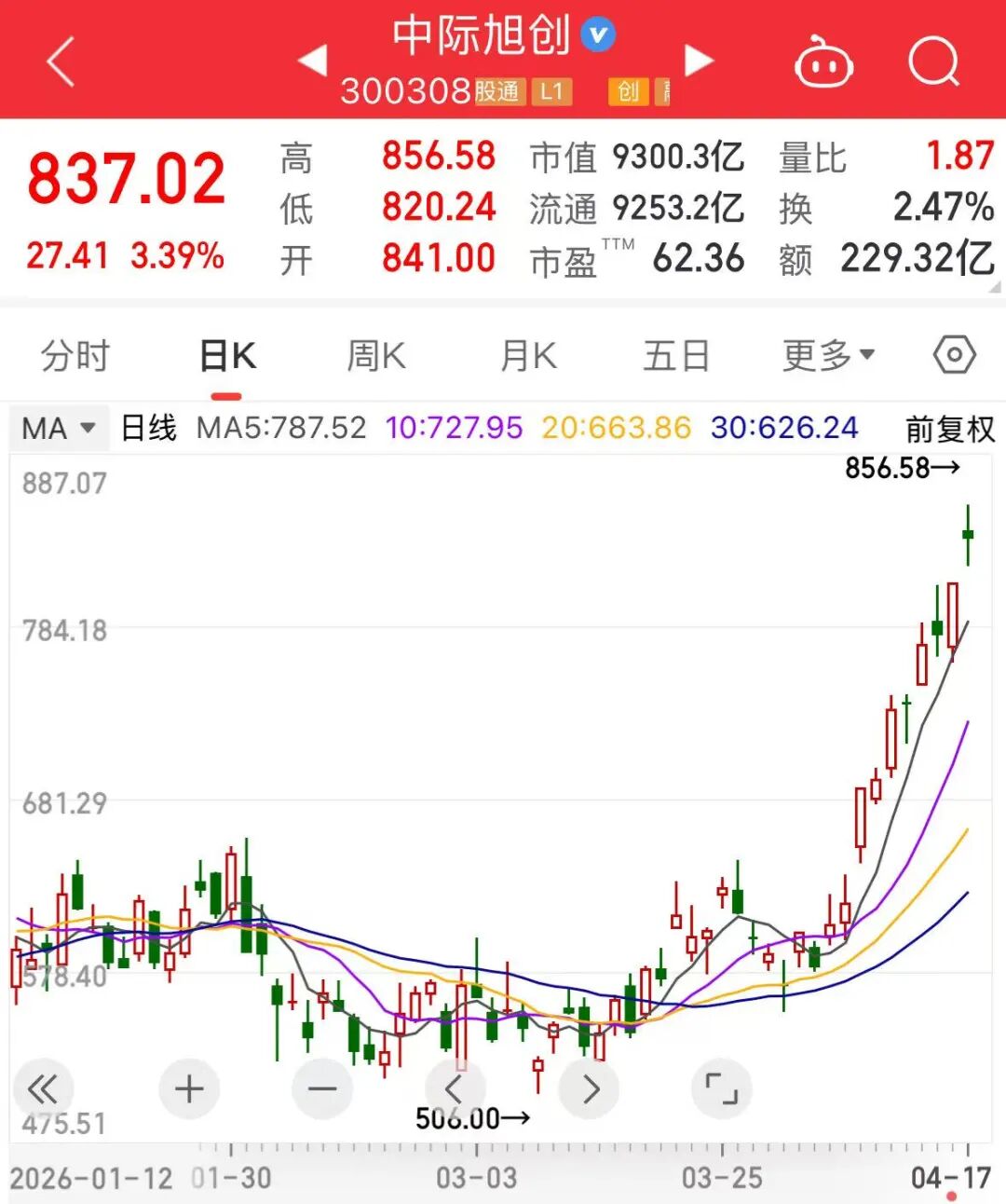Switch to the previous stock arrow
Image resolution: width=1006 pixels, height=1204 pixels.
tap(313, 61)
